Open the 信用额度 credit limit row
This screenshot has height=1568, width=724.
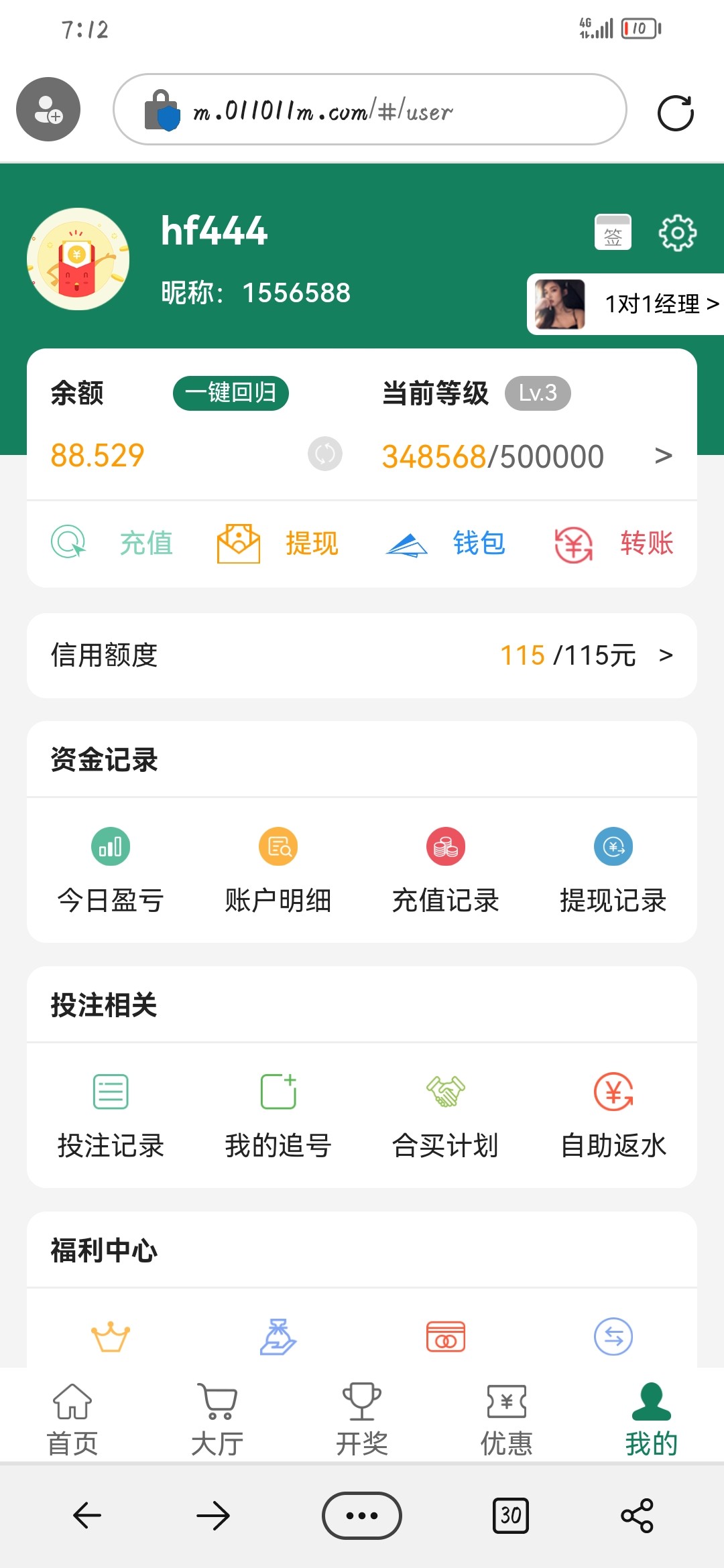tap(362, 655)
